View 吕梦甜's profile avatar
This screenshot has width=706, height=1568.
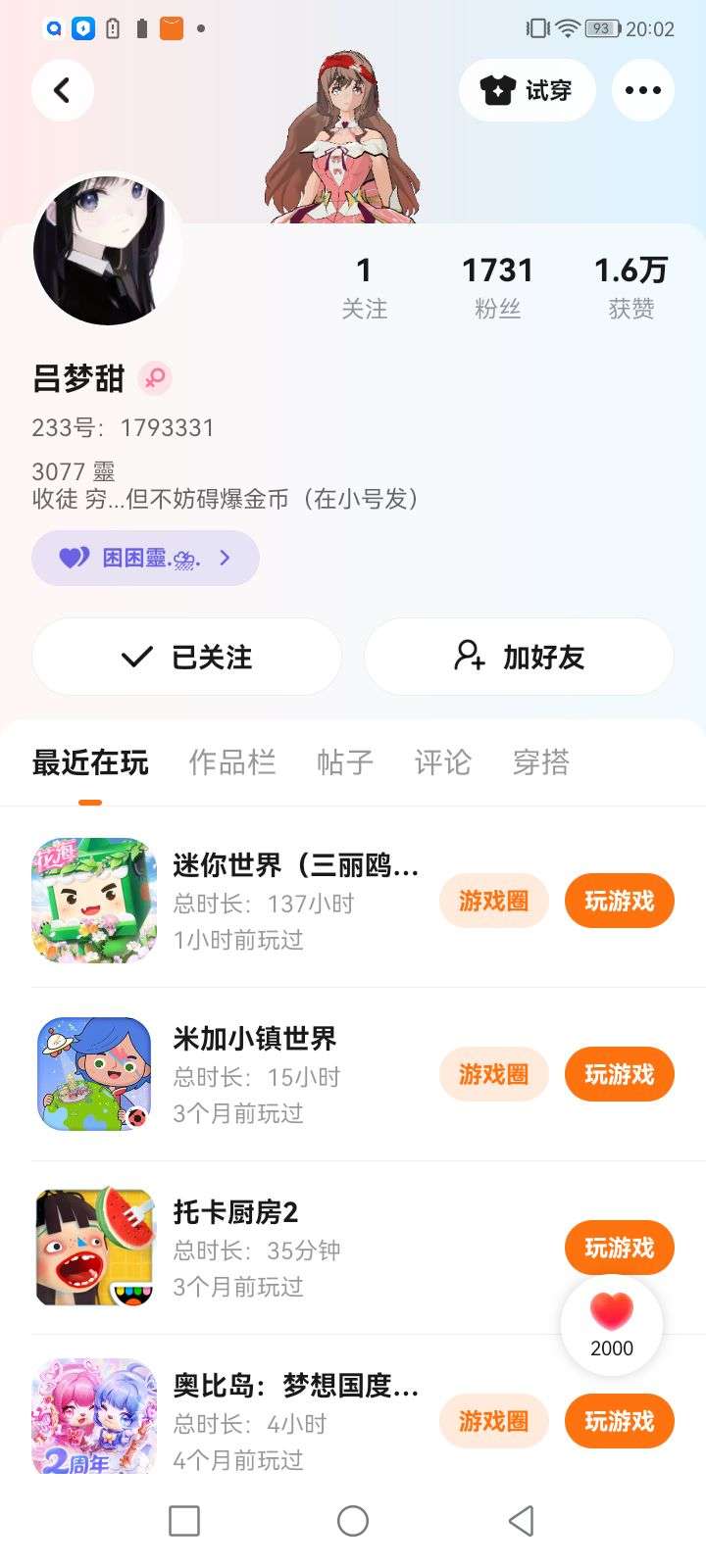[x=107, y=251]
